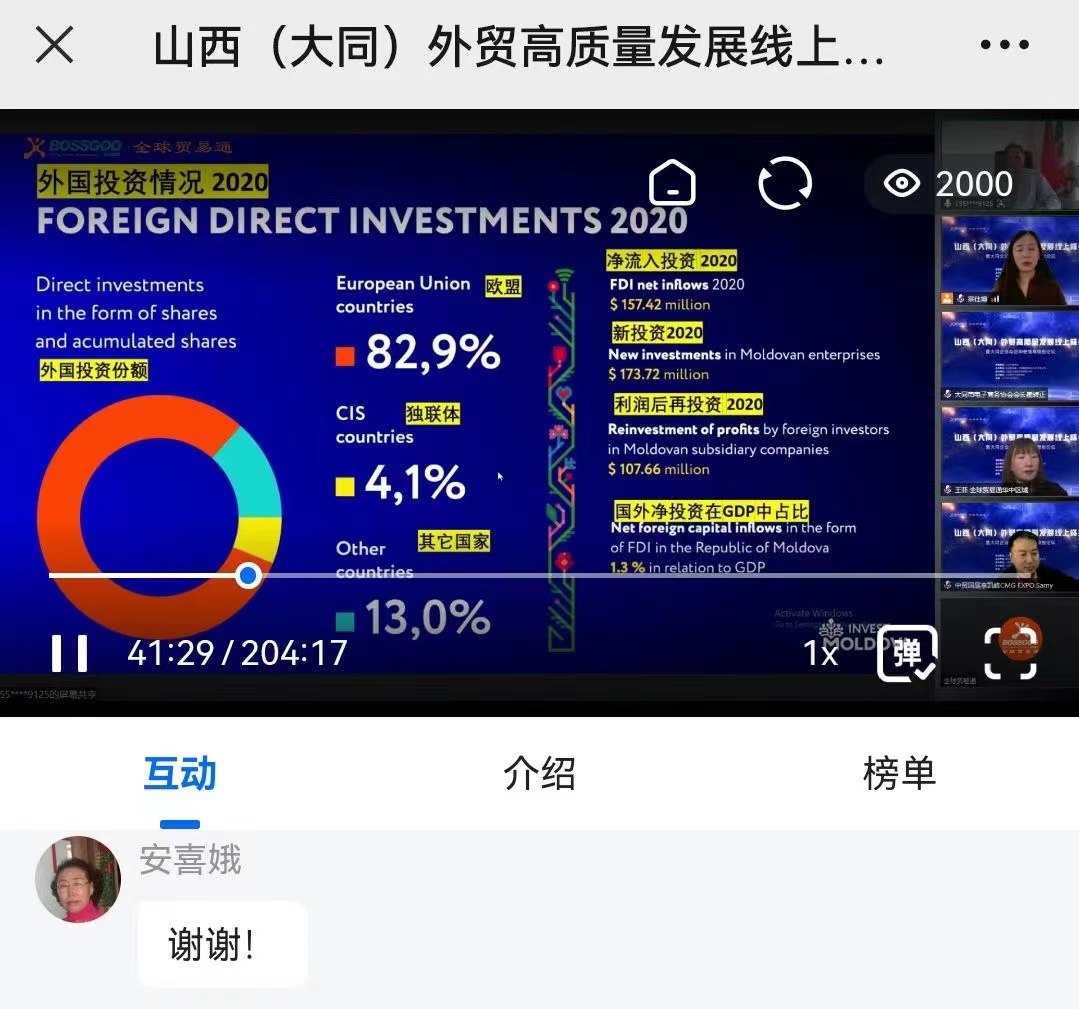Tap the video progress slider handle

(248, 575)
